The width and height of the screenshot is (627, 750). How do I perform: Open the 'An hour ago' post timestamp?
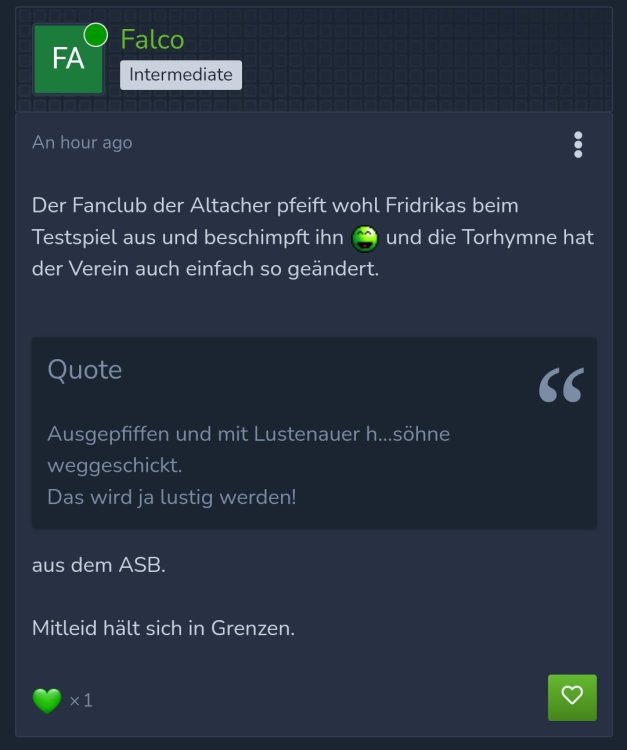[x=82, y=142]
